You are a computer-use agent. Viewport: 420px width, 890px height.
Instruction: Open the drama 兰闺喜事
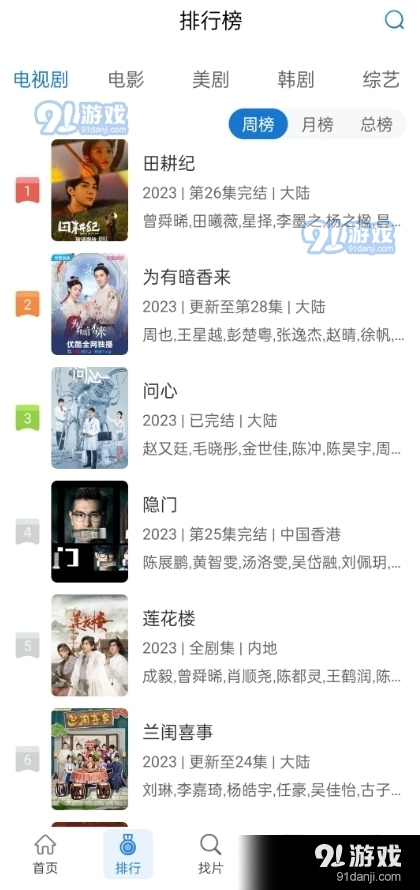210,758
